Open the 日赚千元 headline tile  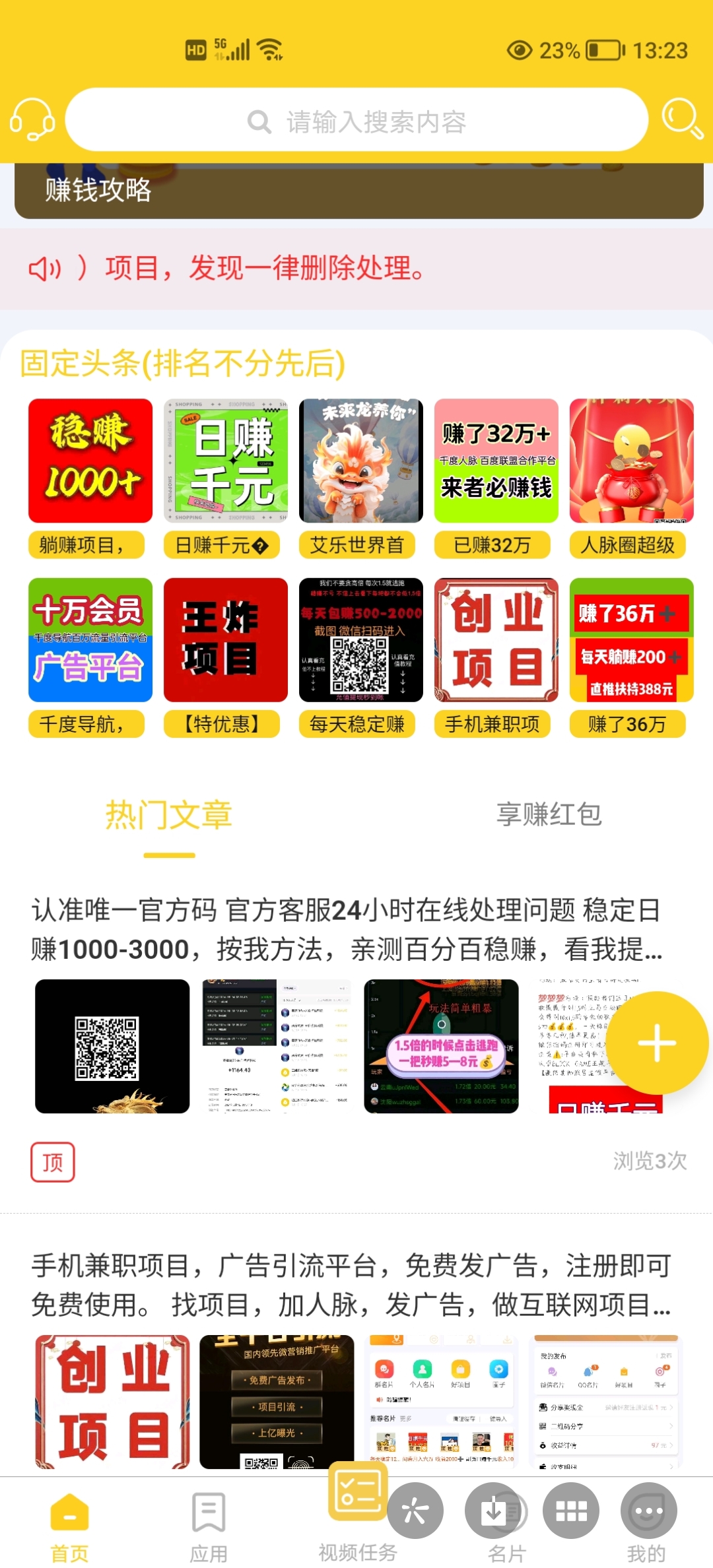pos(225,478)
